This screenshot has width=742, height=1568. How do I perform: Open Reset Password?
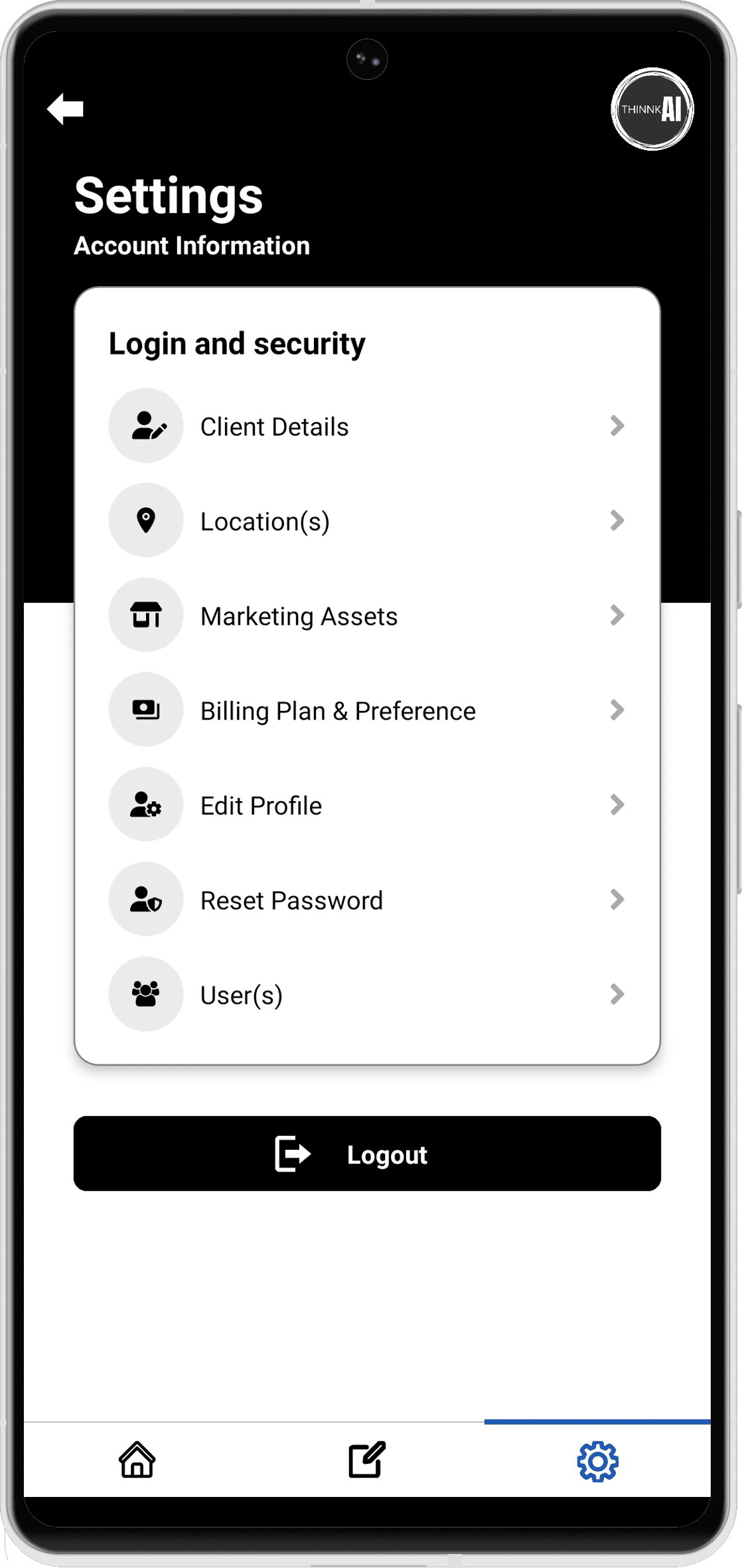pos(366,900)
